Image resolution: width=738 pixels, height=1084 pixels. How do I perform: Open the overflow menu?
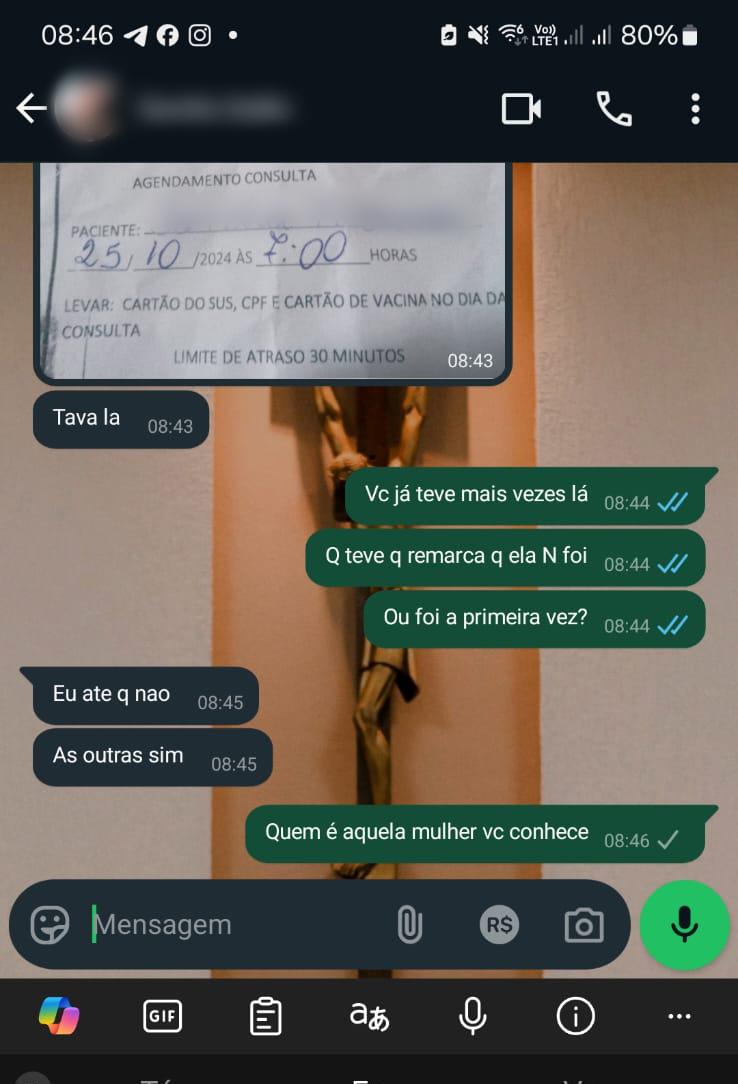coord(695,109)
